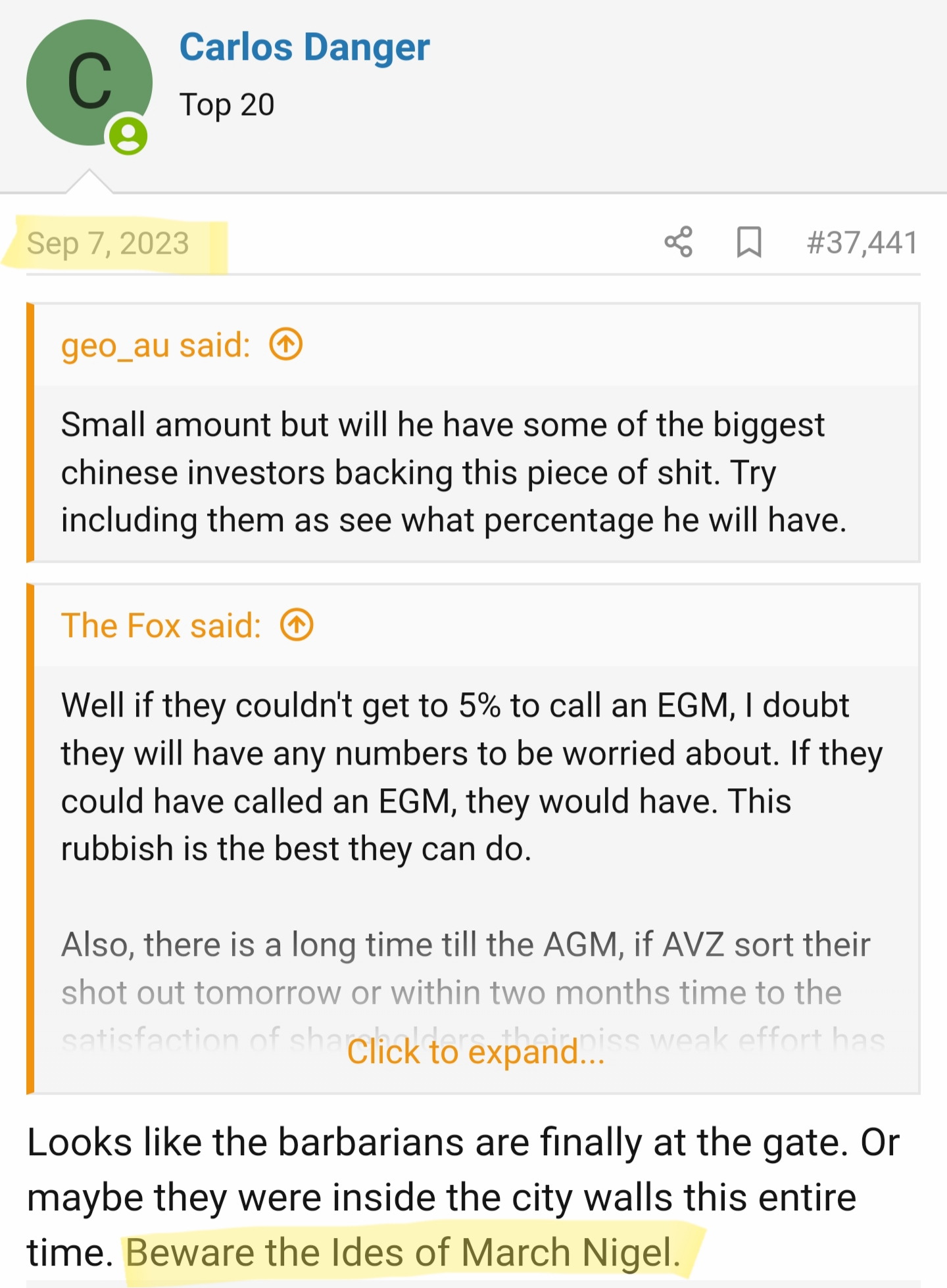Open the post number #37,441 permalink
Image resolution: width=947 pixels, height=1288 pixels.
click(x=862, y=243)
